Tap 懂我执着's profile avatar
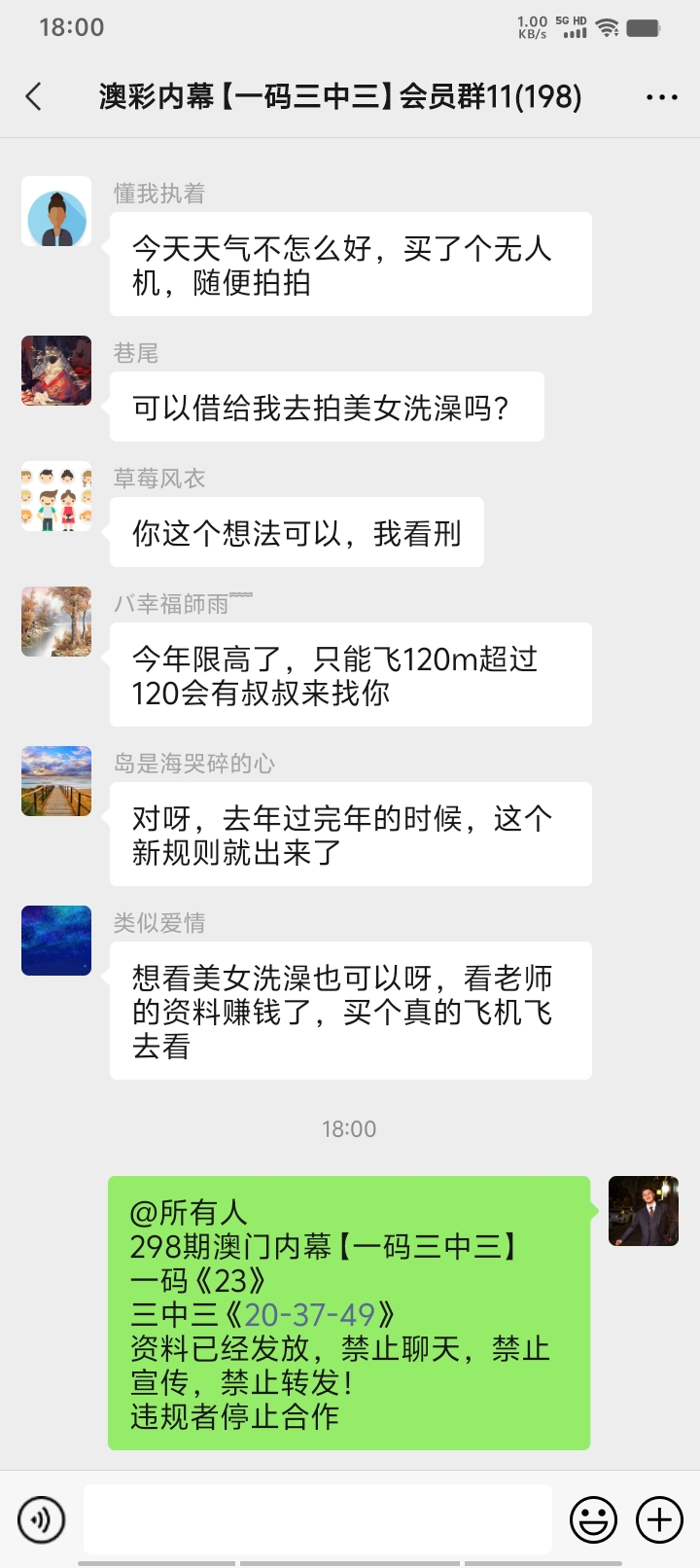 [56, 211]
